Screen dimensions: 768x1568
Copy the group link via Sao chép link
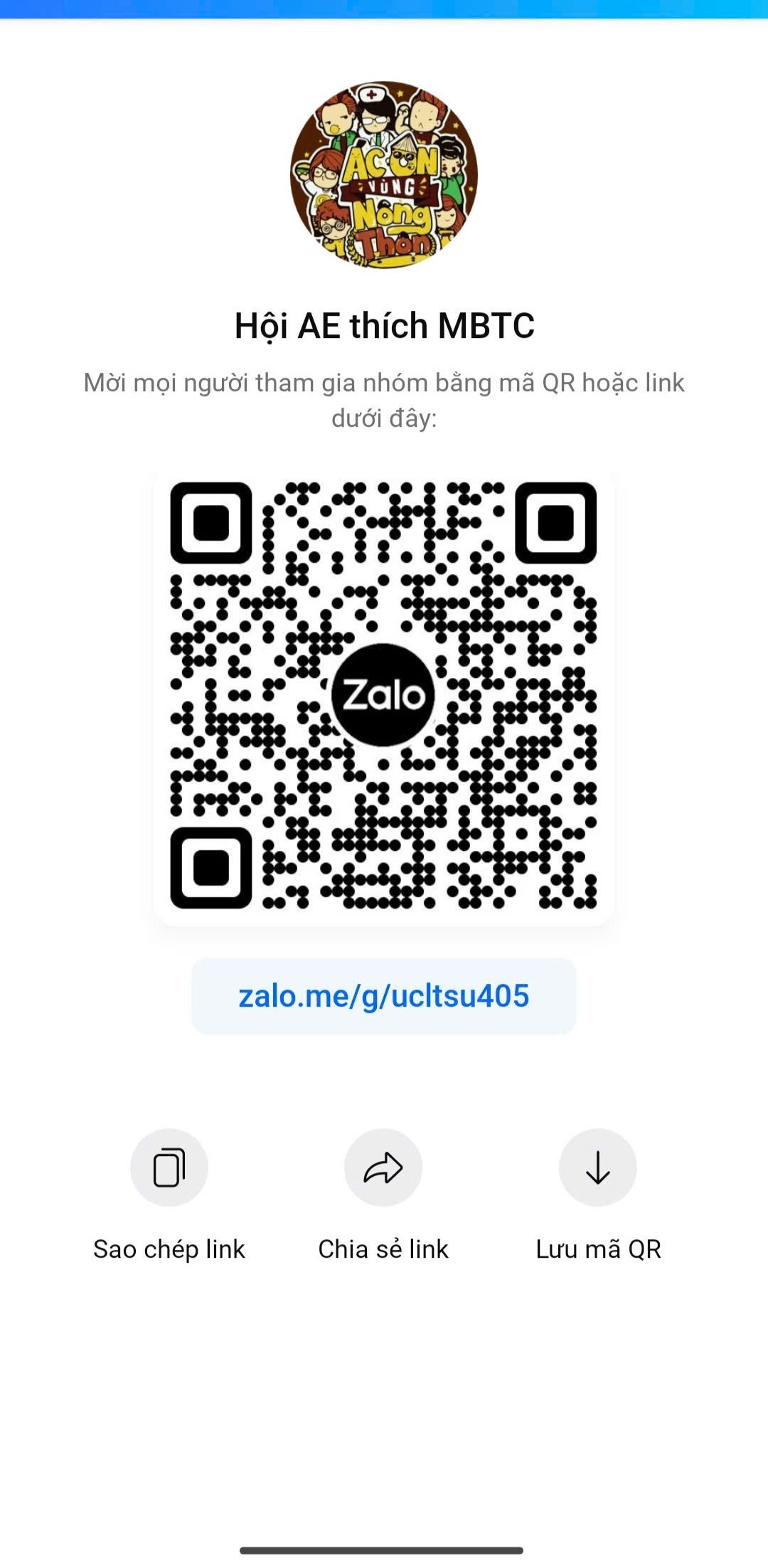coord(169,1167)
